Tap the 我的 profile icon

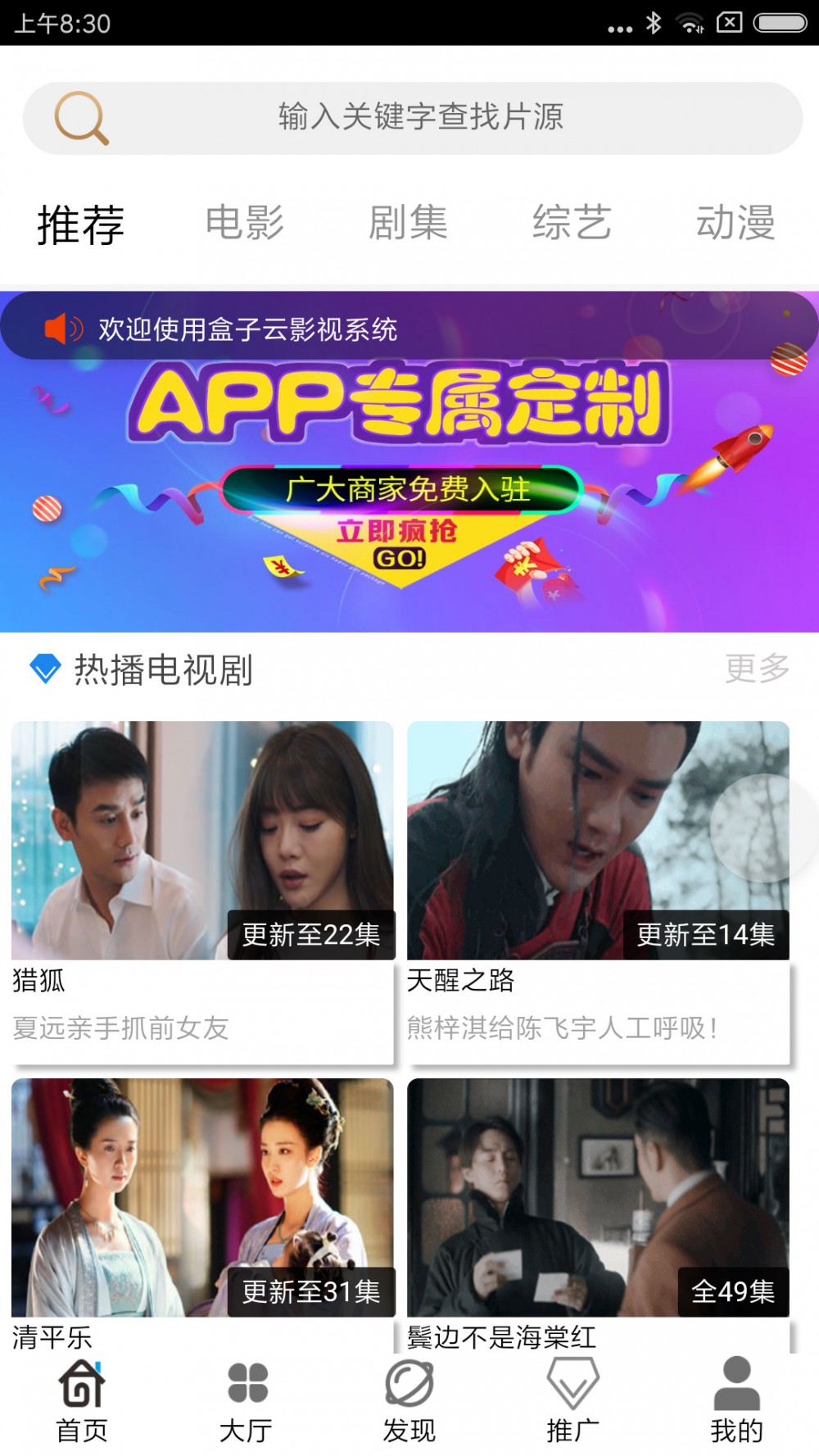coord(736,1385)
